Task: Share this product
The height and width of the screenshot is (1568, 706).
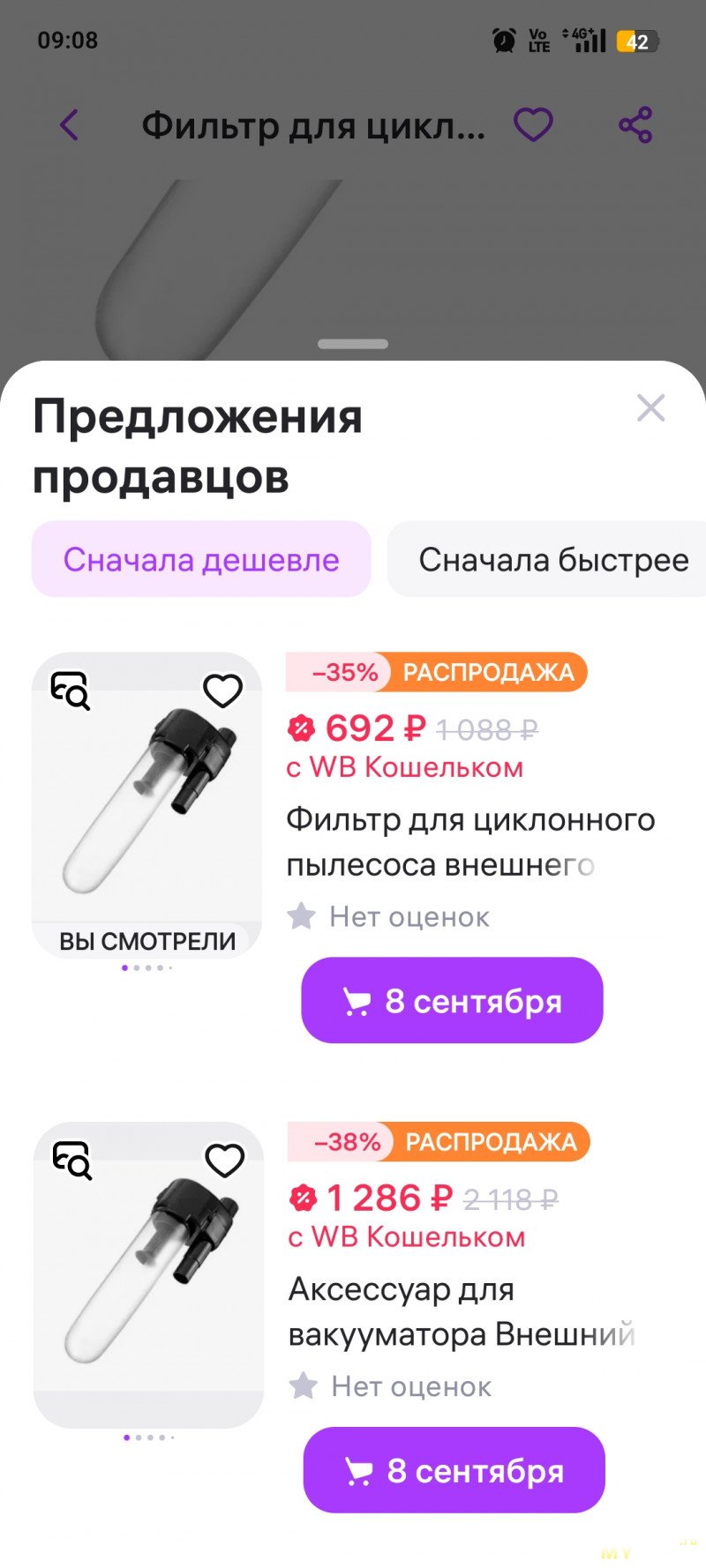Action: 635,125
